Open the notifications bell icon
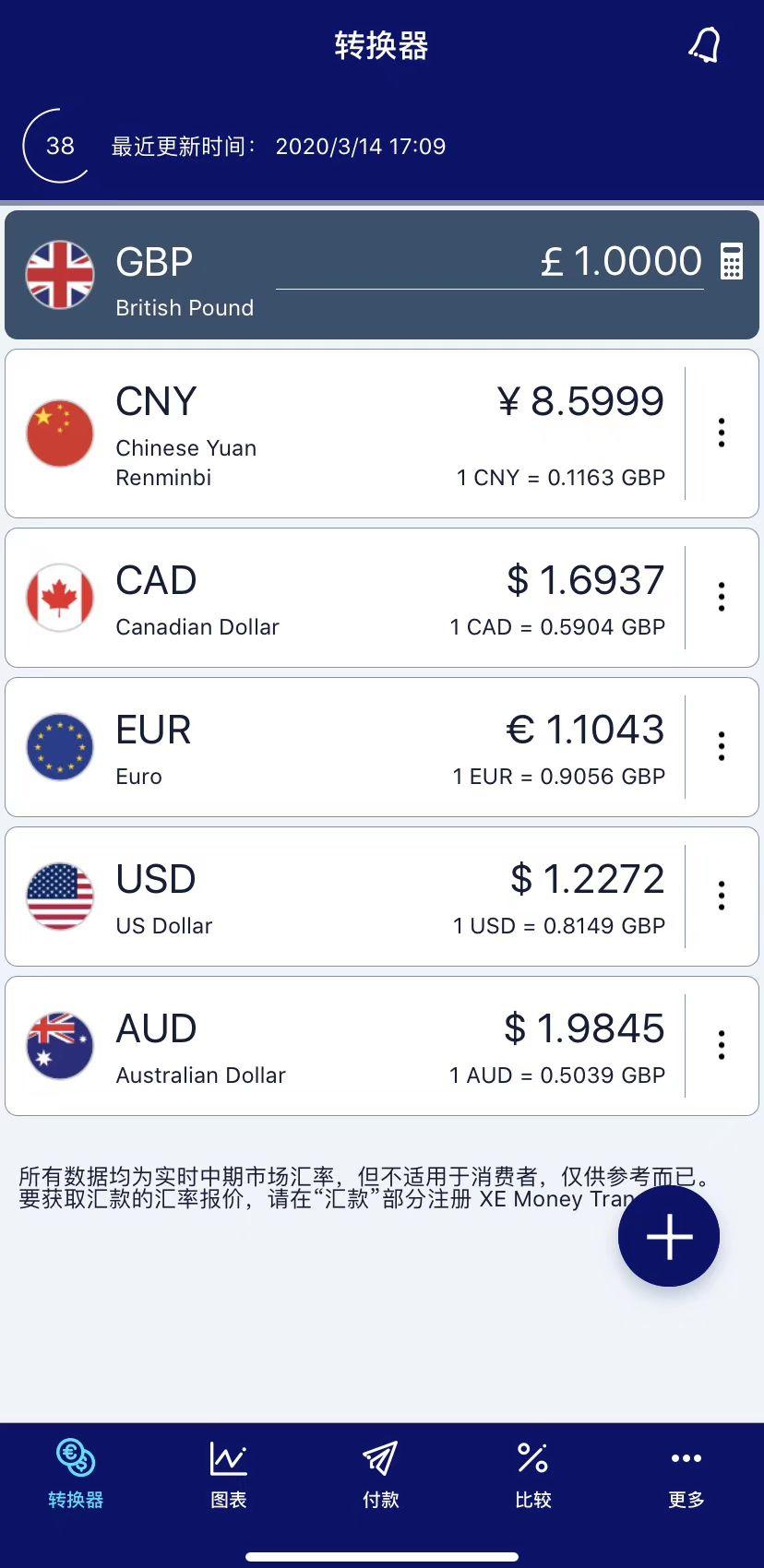 click(x=705, y=44)
